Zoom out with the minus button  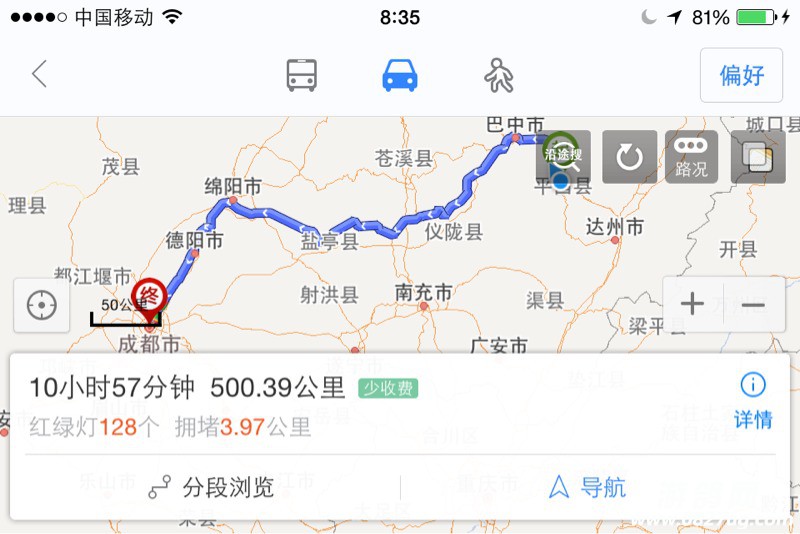click(x=753, y=304)
